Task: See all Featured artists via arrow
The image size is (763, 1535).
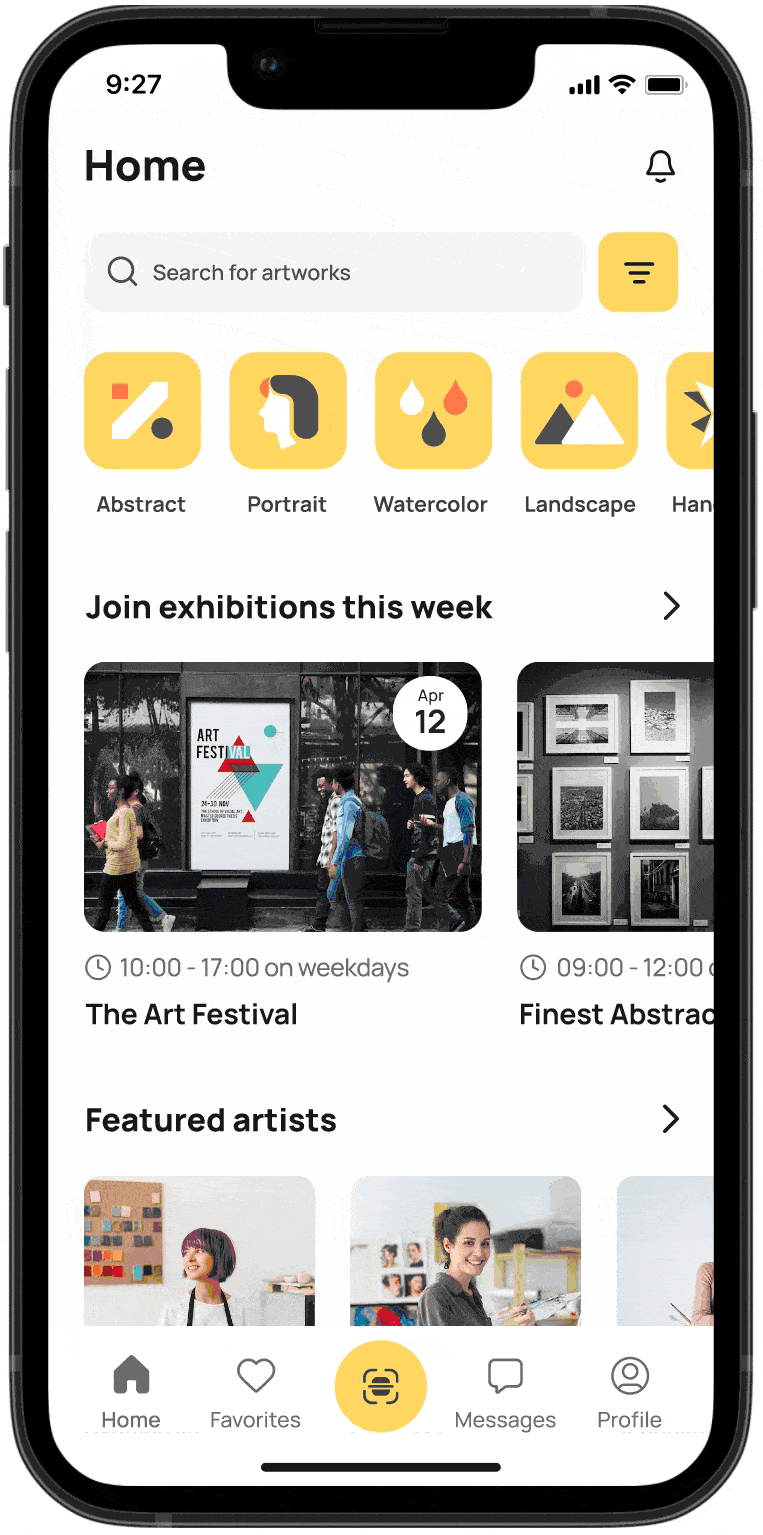Action: (x=671, y=1119)
